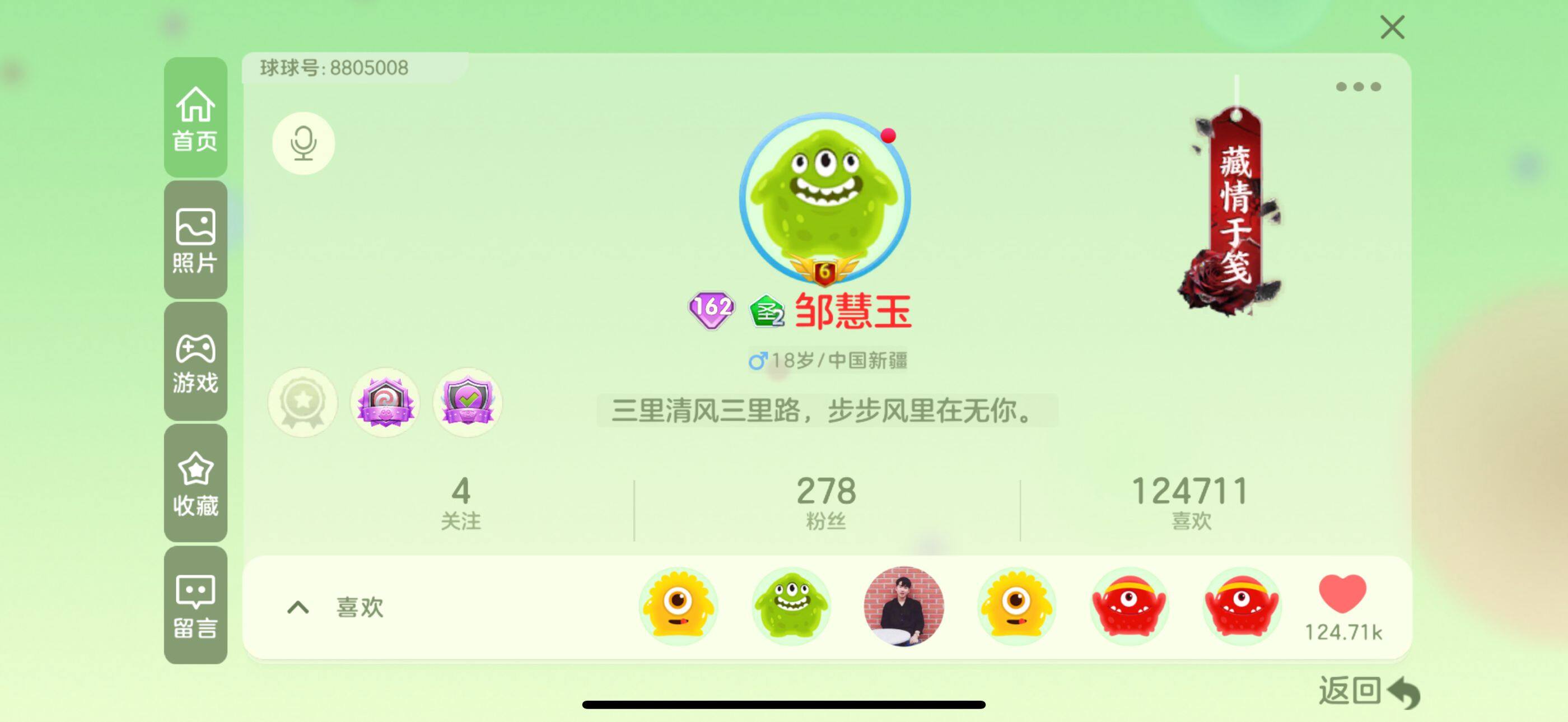Close the profile with the X icon

tap(1392, 27)
